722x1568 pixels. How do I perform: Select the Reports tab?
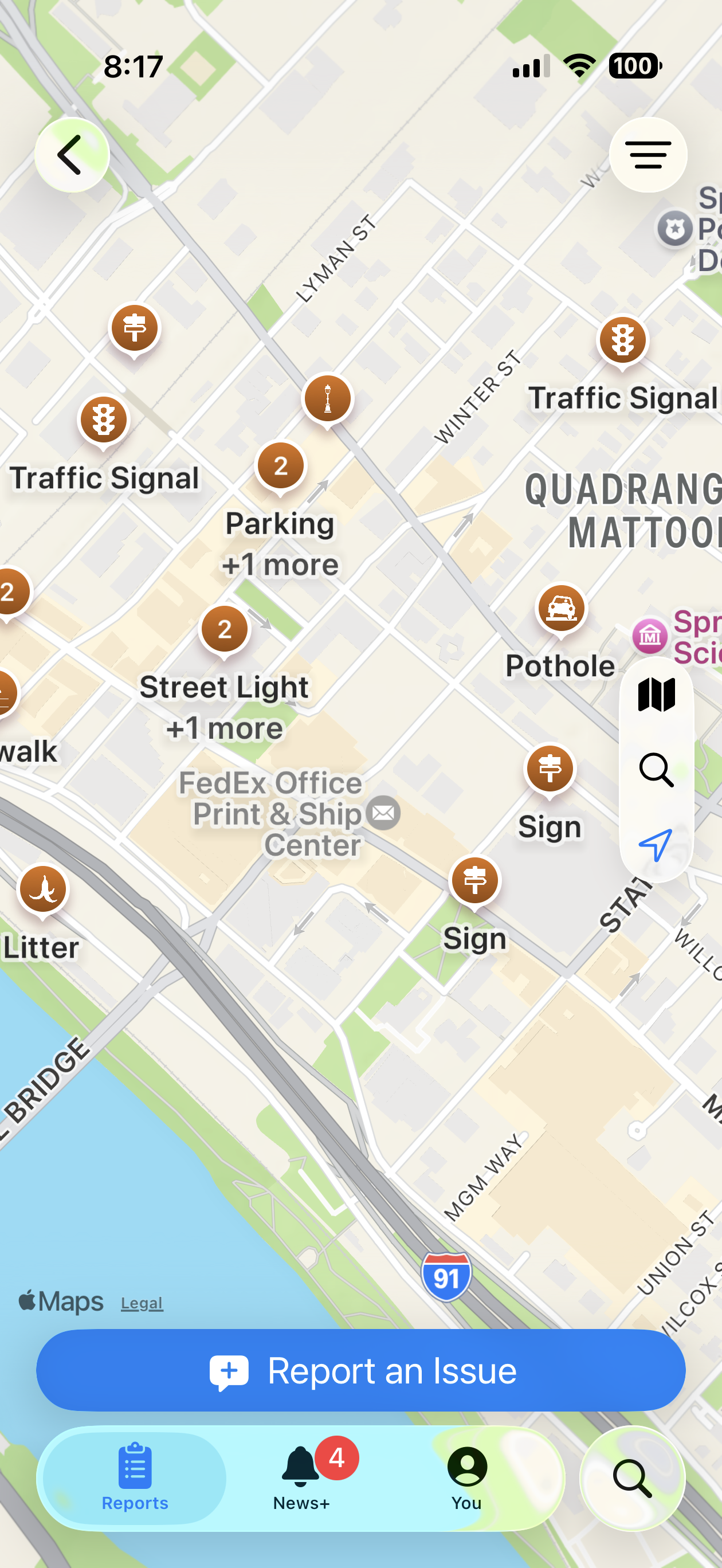[x=135, y=1477]
